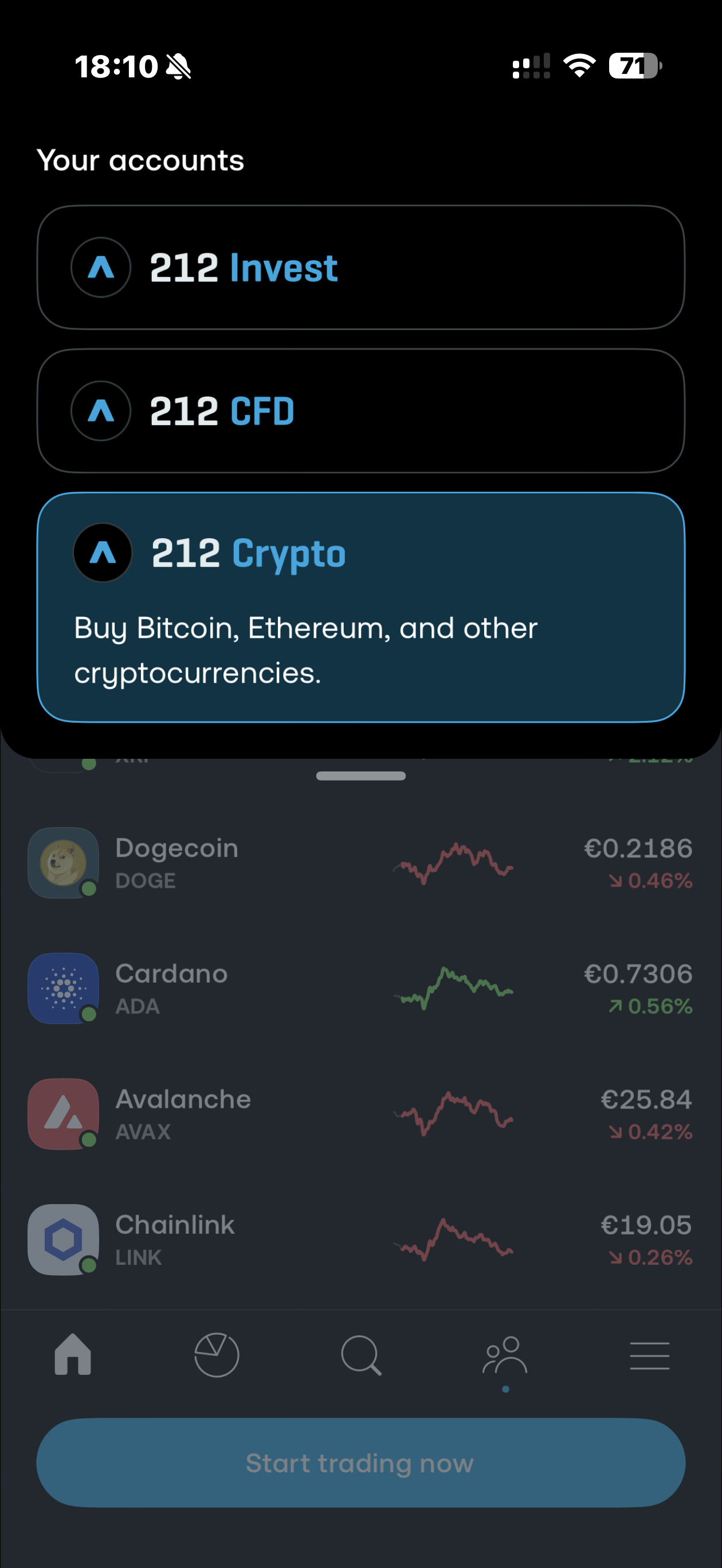Tap the sheet drag handle

pos(360,775)
